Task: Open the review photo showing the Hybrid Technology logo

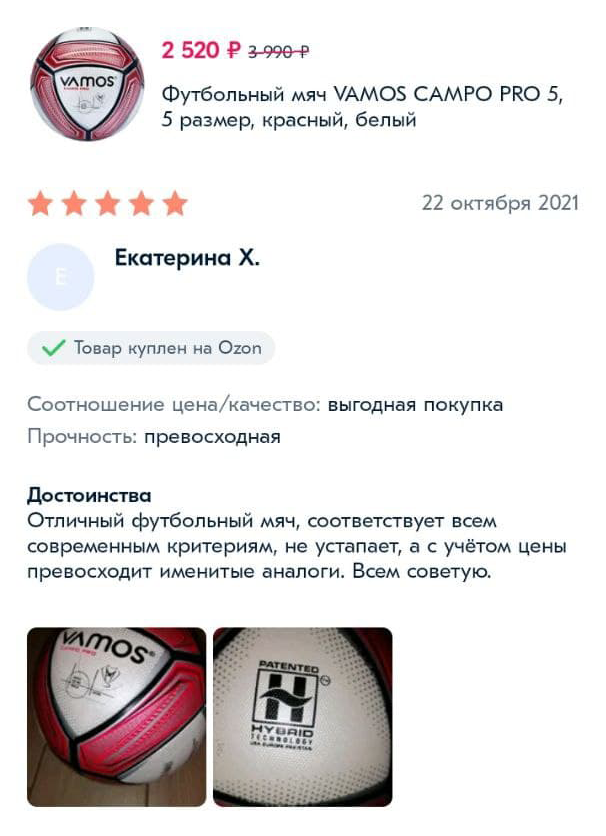Action: [302, 716]
